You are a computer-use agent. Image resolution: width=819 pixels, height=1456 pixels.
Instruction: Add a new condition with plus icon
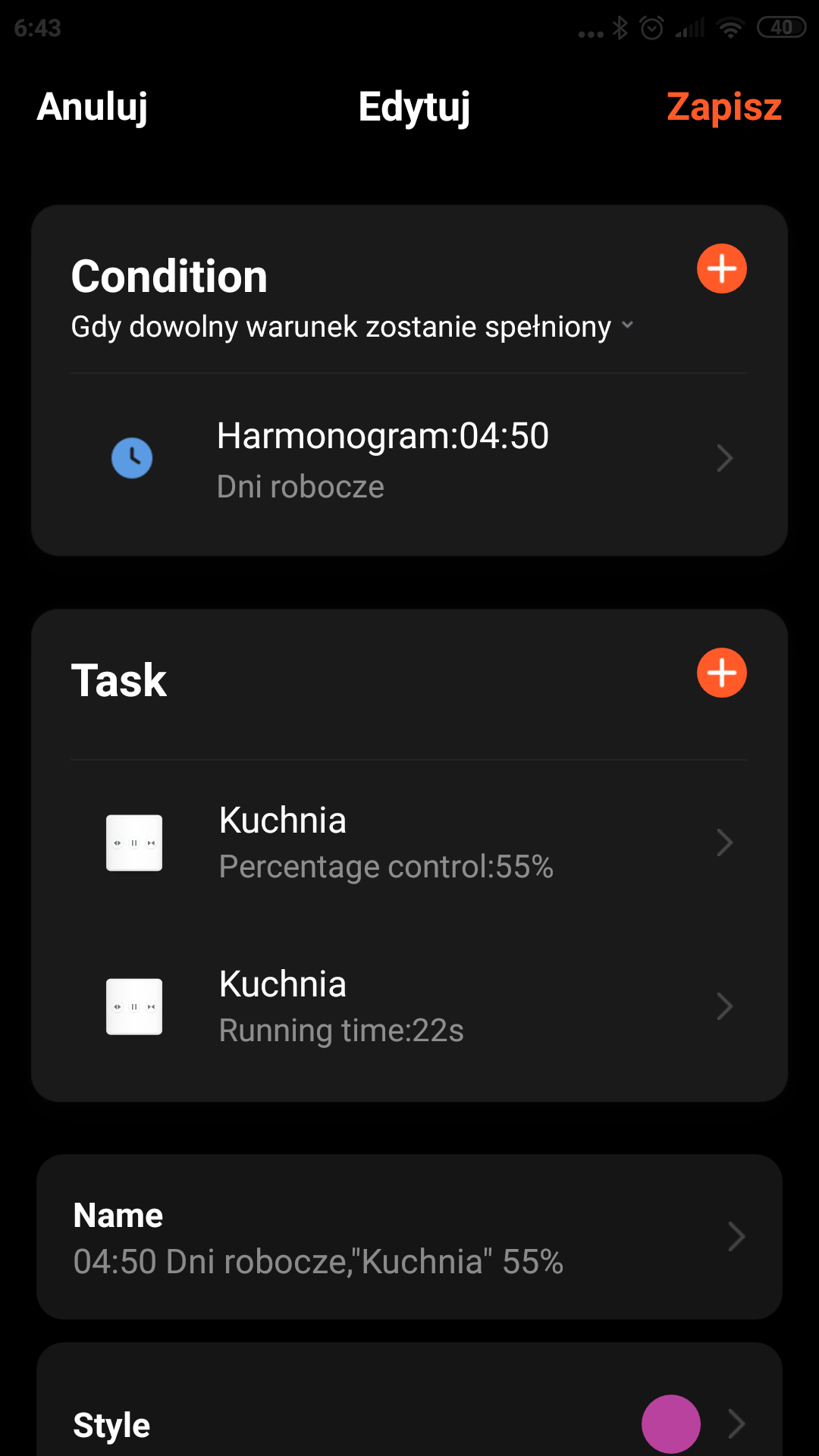point(722,268)
